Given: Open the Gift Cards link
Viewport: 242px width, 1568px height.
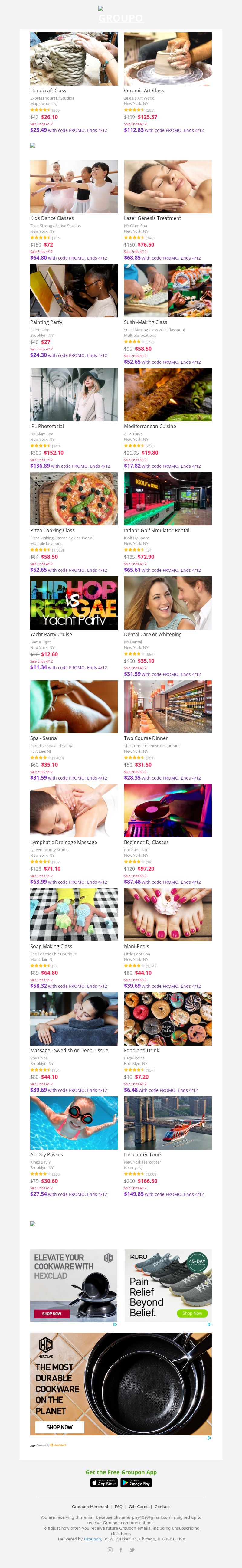Looking at the screenshot, I should coord(138,1507).
